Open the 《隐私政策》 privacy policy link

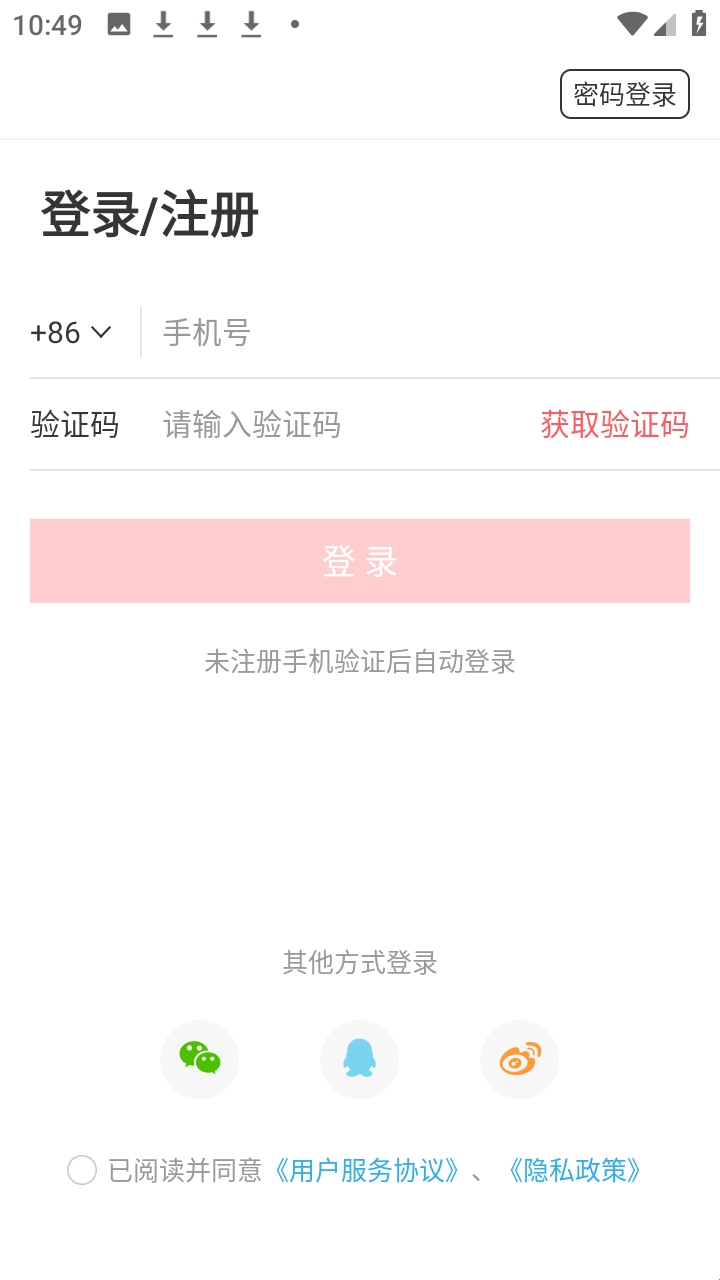tap(574, 1170)
